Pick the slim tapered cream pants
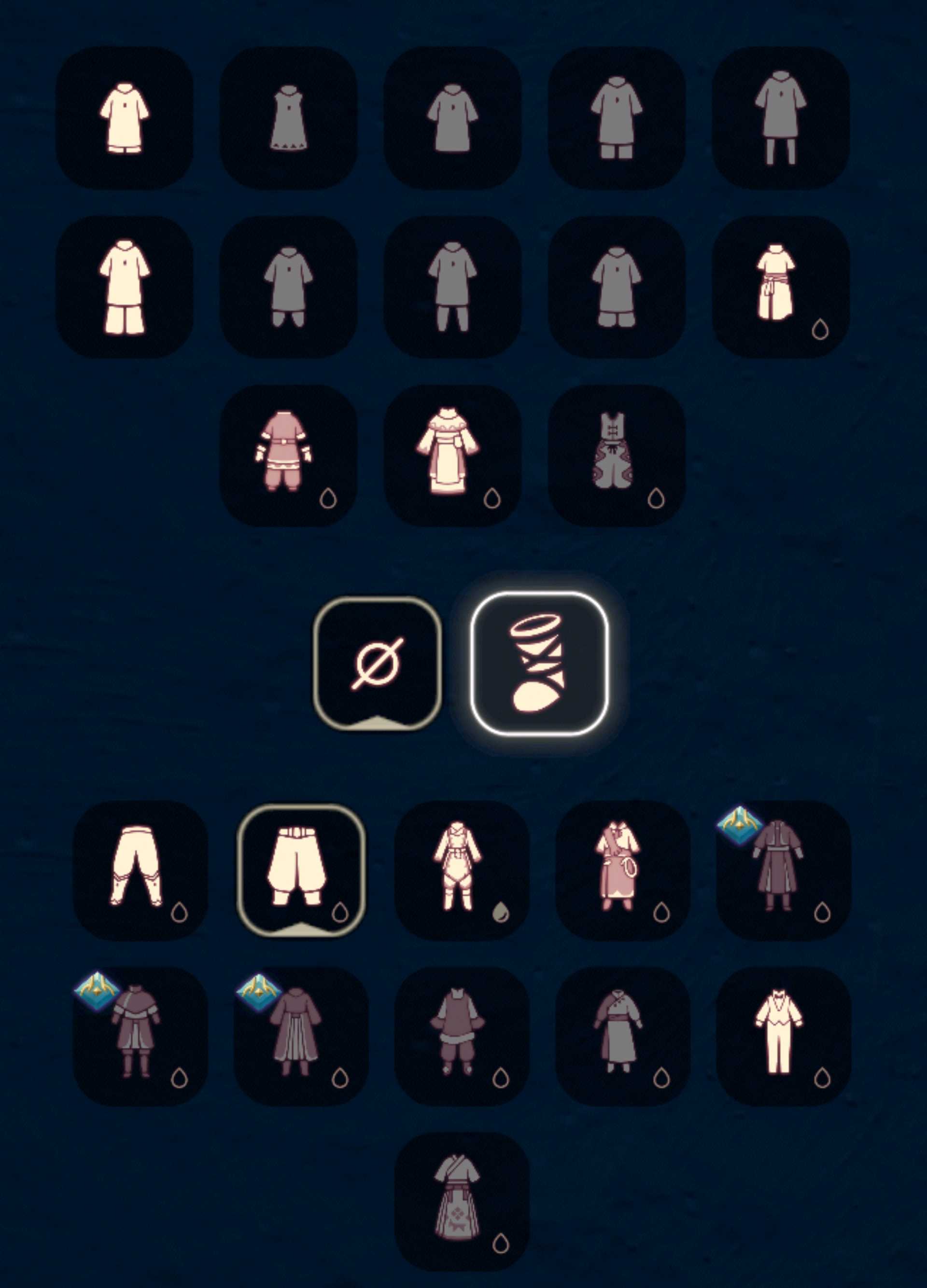The image size is (927, 1288). (x=140, y=870)
